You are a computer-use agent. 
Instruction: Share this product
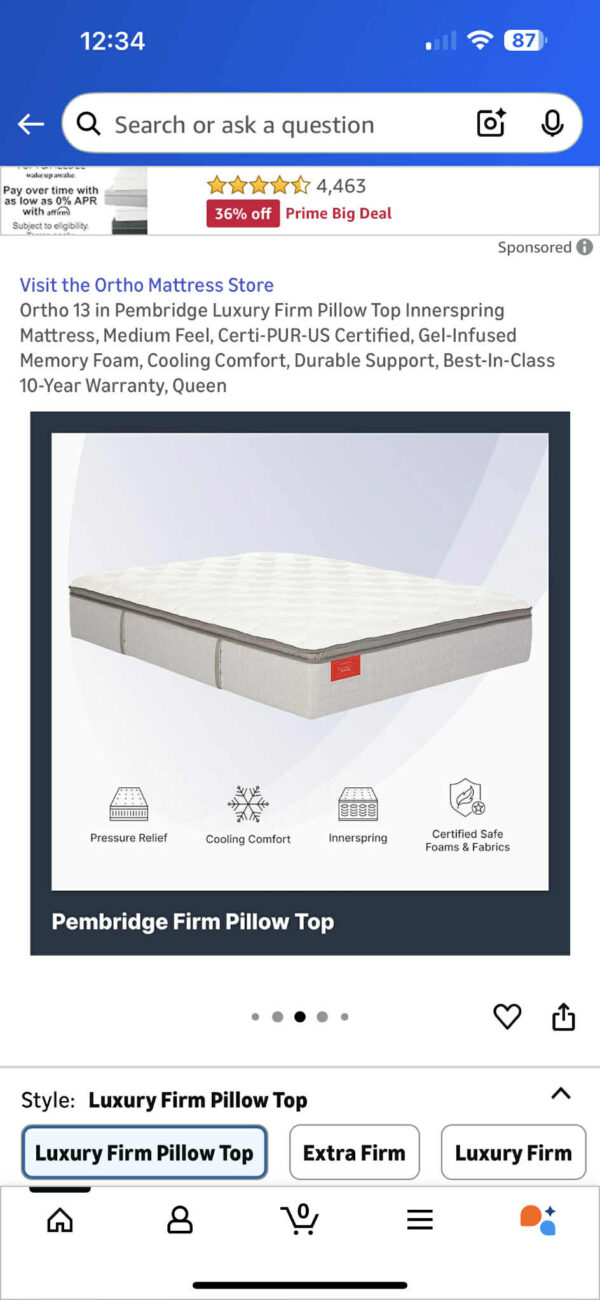[x=564, y=1017]
